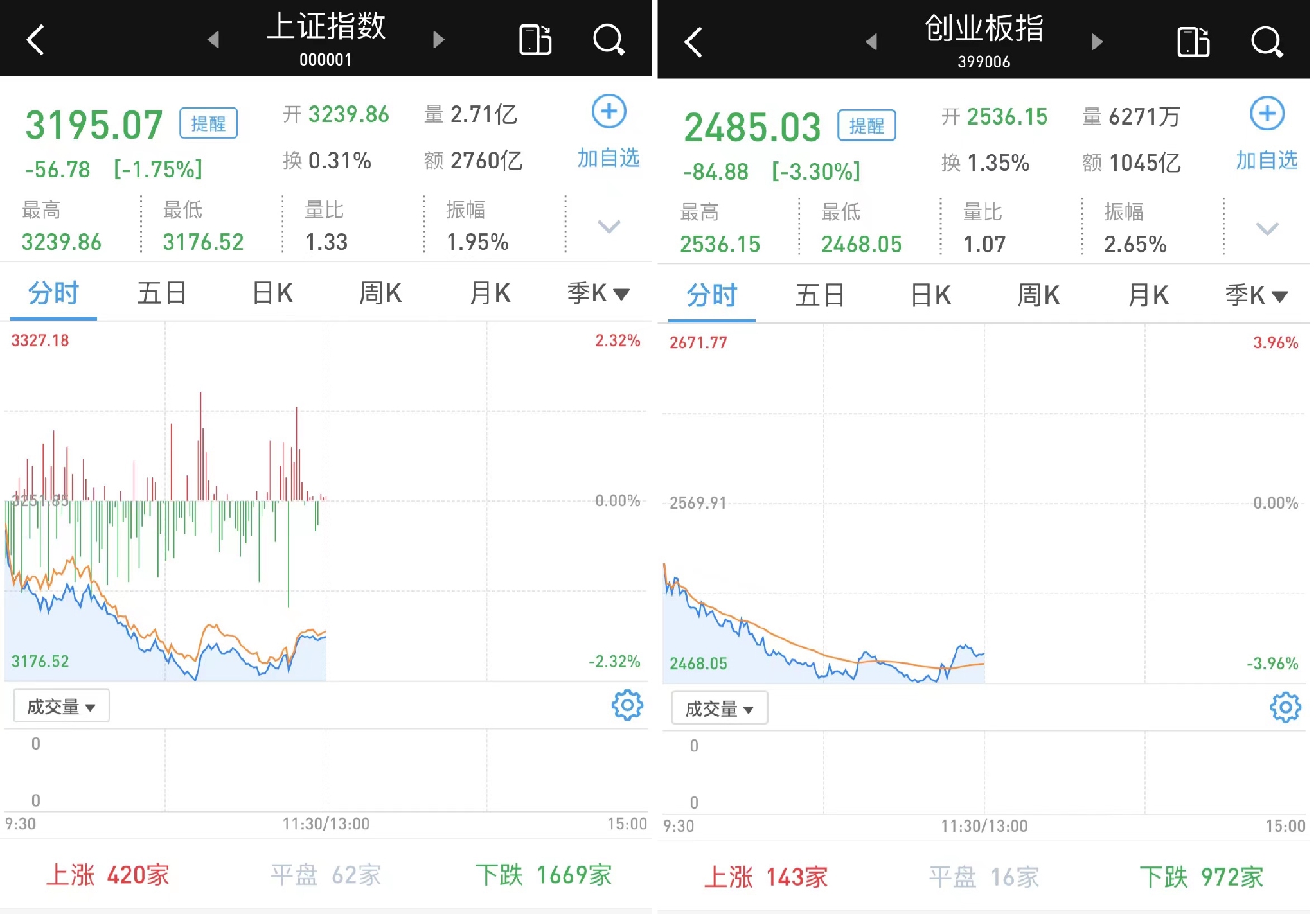1316x914 pixels.
Task: Open 成交量 indicator dropdown under 上证指数 chart
Action: pyautogui.click(x=61, y=707)
